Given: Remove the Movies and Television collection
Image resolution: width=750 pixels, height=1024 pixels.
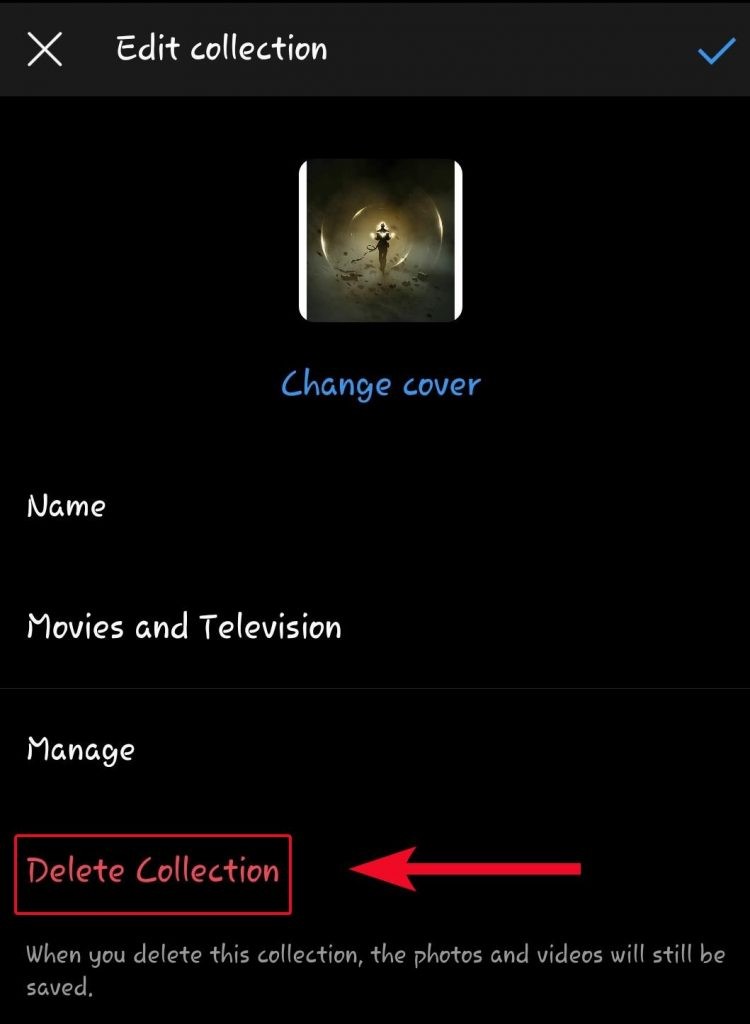Looking at the screenshot, I should click(x=150, y=870).
